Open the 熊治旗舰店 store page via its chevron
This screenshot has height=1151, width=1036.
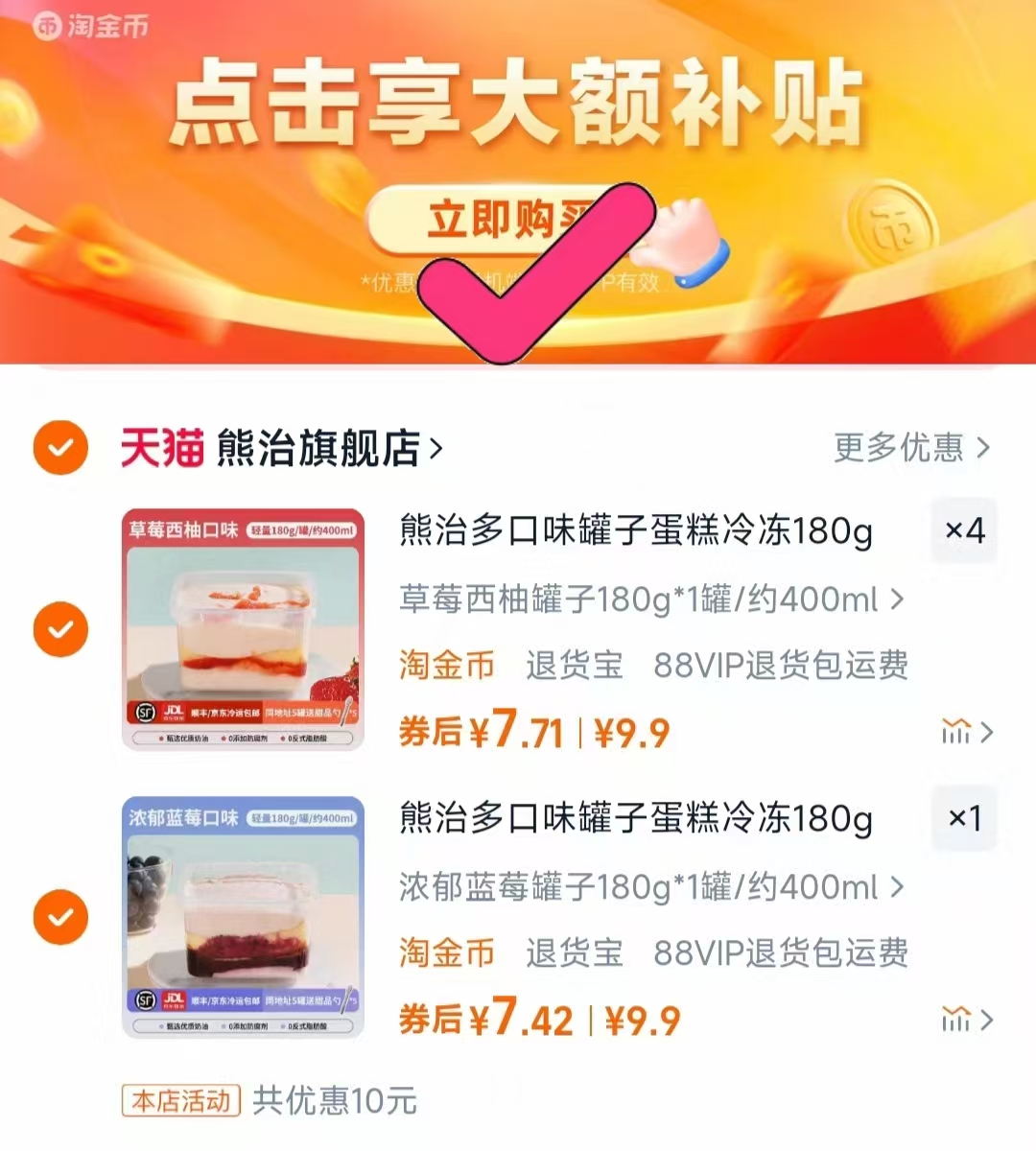436,448
